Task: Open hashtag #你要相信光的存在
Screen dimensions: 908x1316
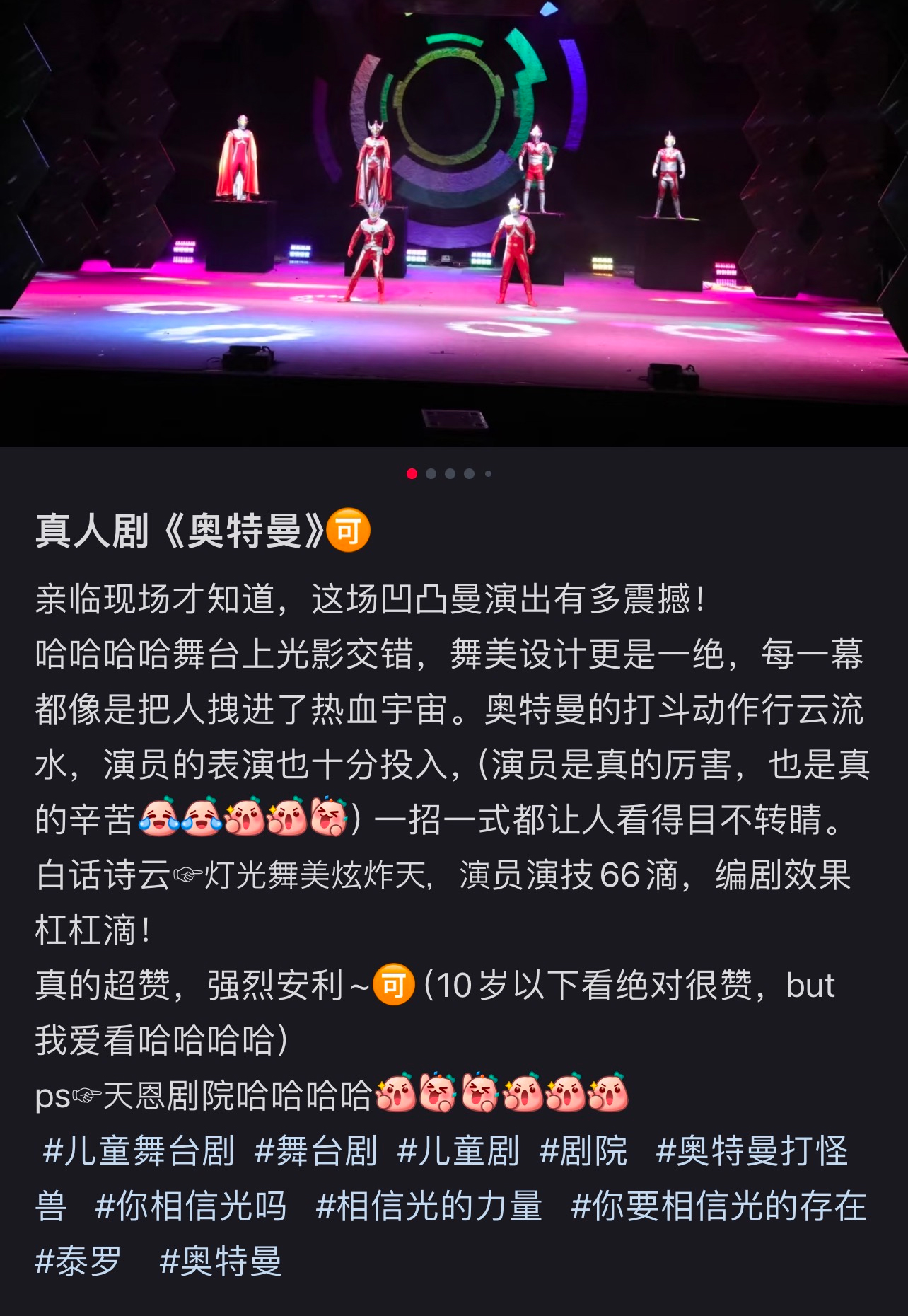Action: pos(718,1206)
